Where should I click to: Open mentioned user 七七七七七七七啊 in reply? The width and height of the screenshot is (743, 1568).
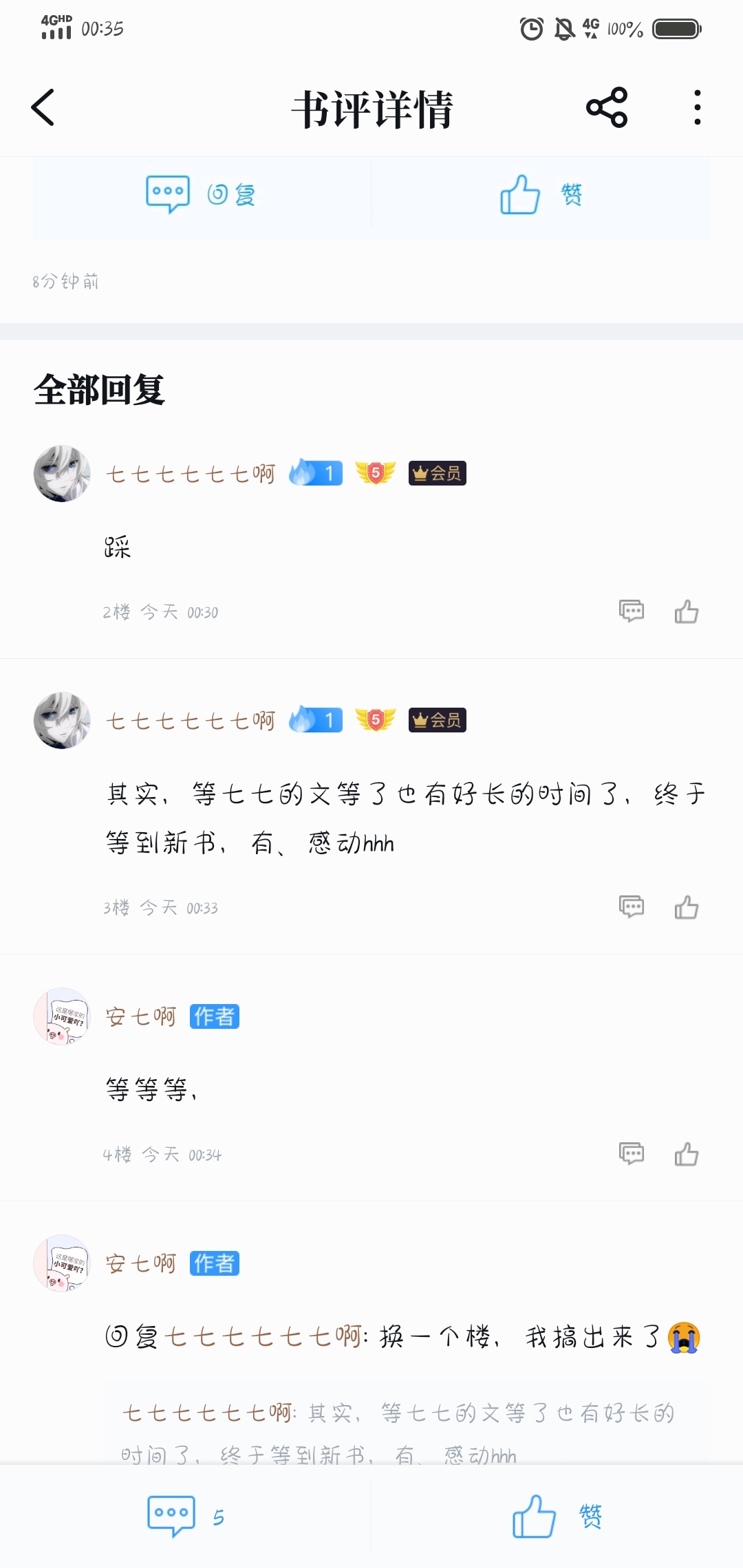click(x=263, y=1337)
